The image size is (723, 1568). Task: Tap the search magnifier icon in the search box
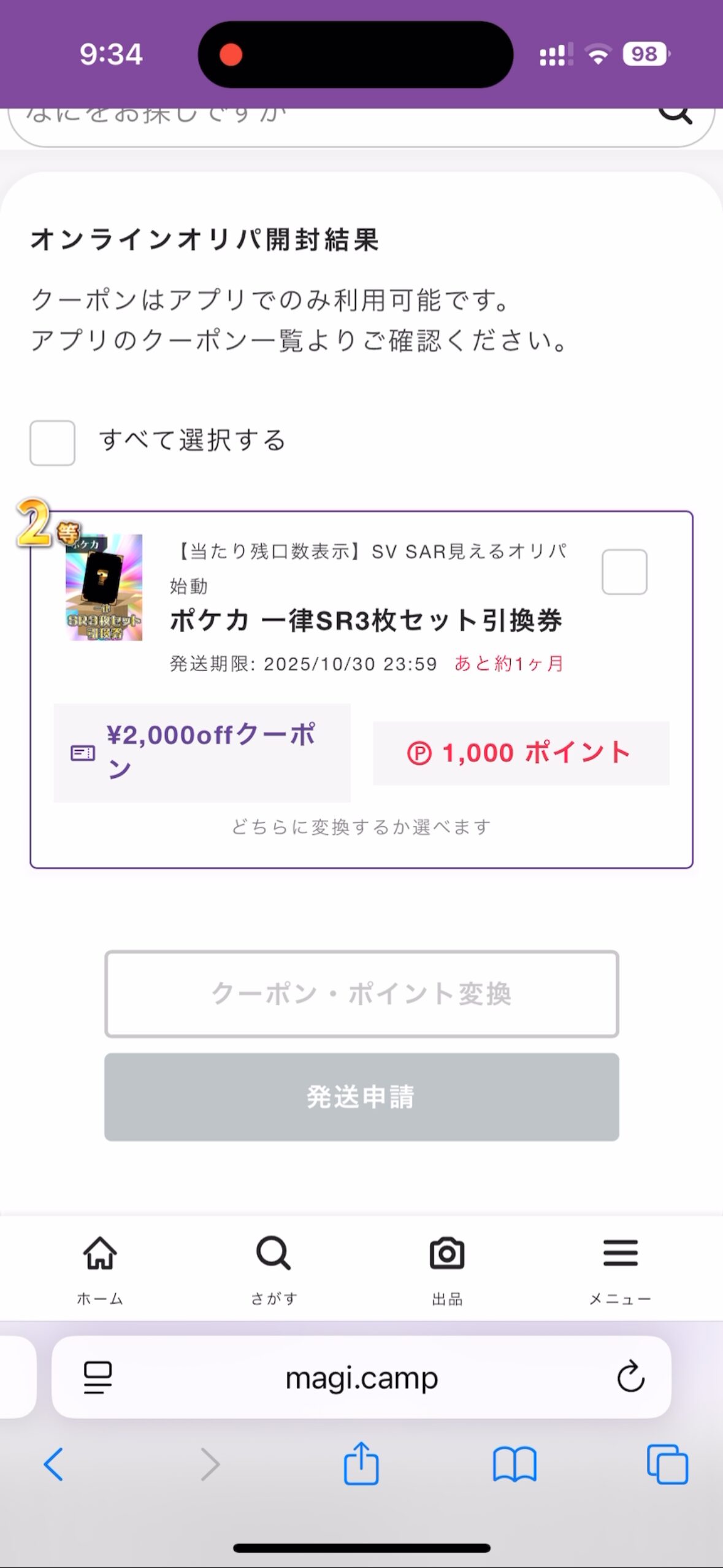(x=675, y=115)
